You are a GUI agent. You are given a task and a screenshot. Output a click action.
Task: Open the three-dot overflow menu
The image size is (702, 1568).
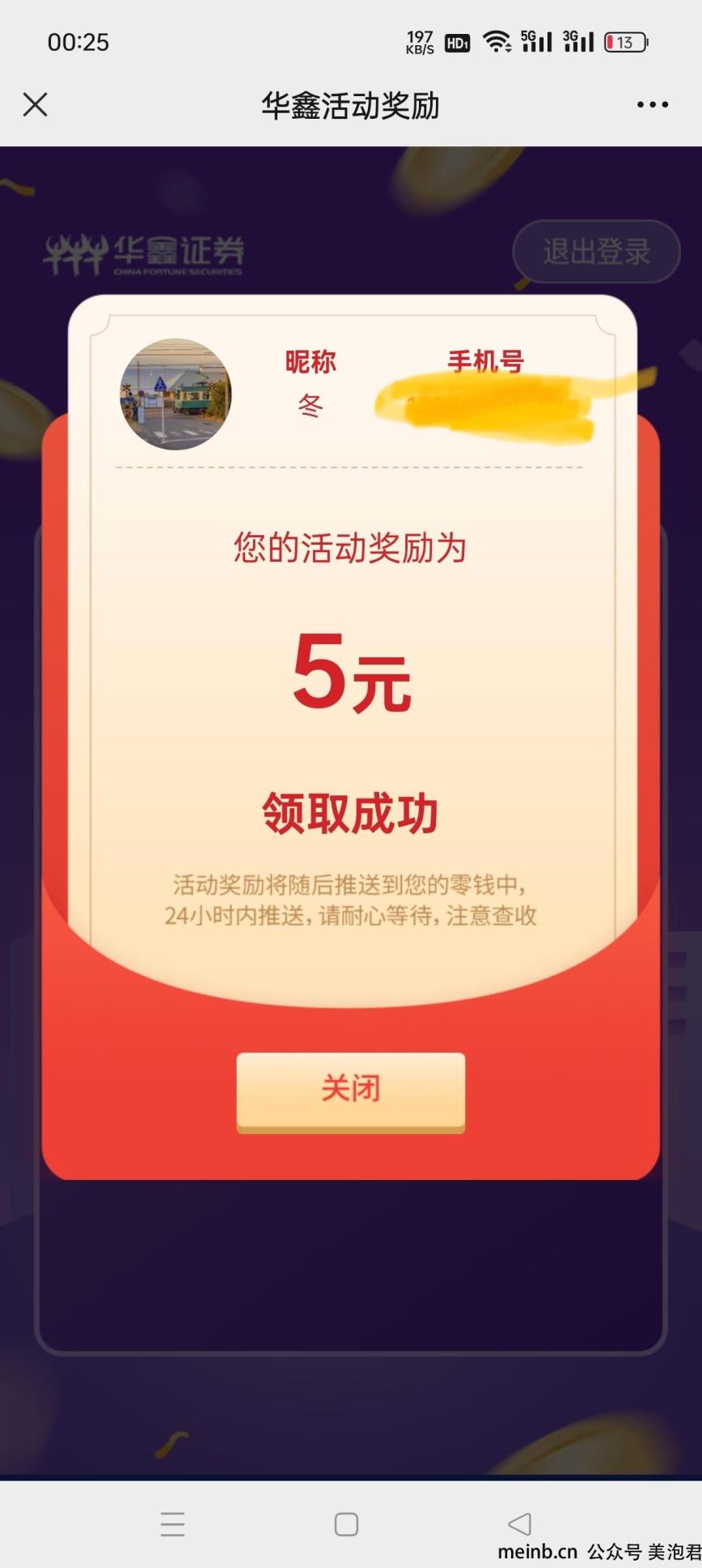652,104
